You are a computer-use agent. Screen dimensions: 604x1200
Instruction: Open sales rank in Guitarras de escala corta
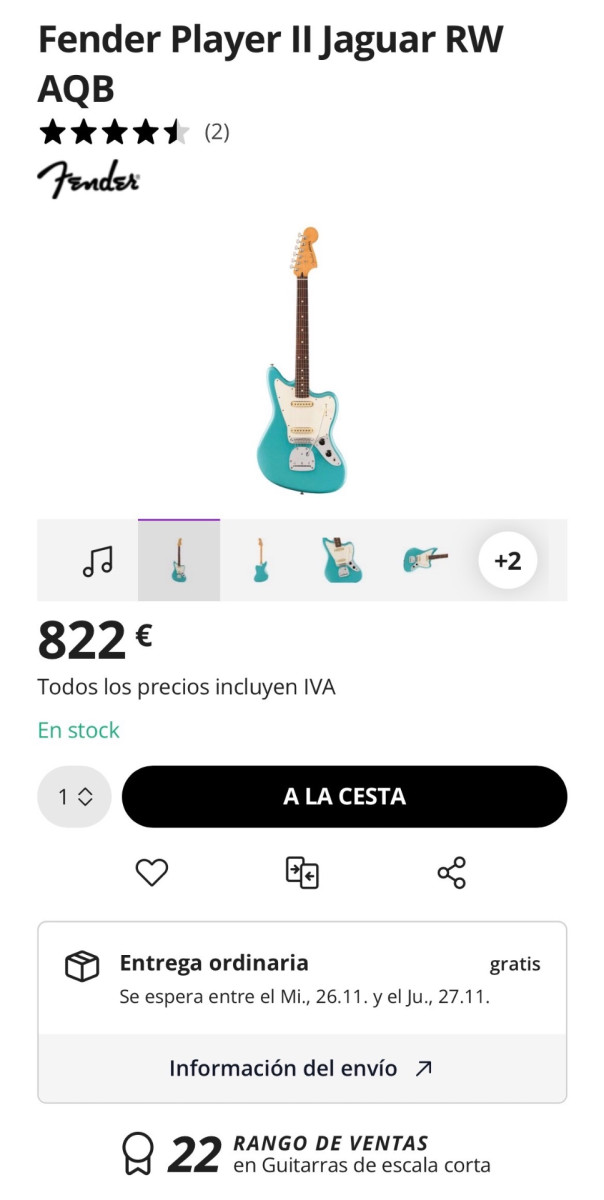328,1154
